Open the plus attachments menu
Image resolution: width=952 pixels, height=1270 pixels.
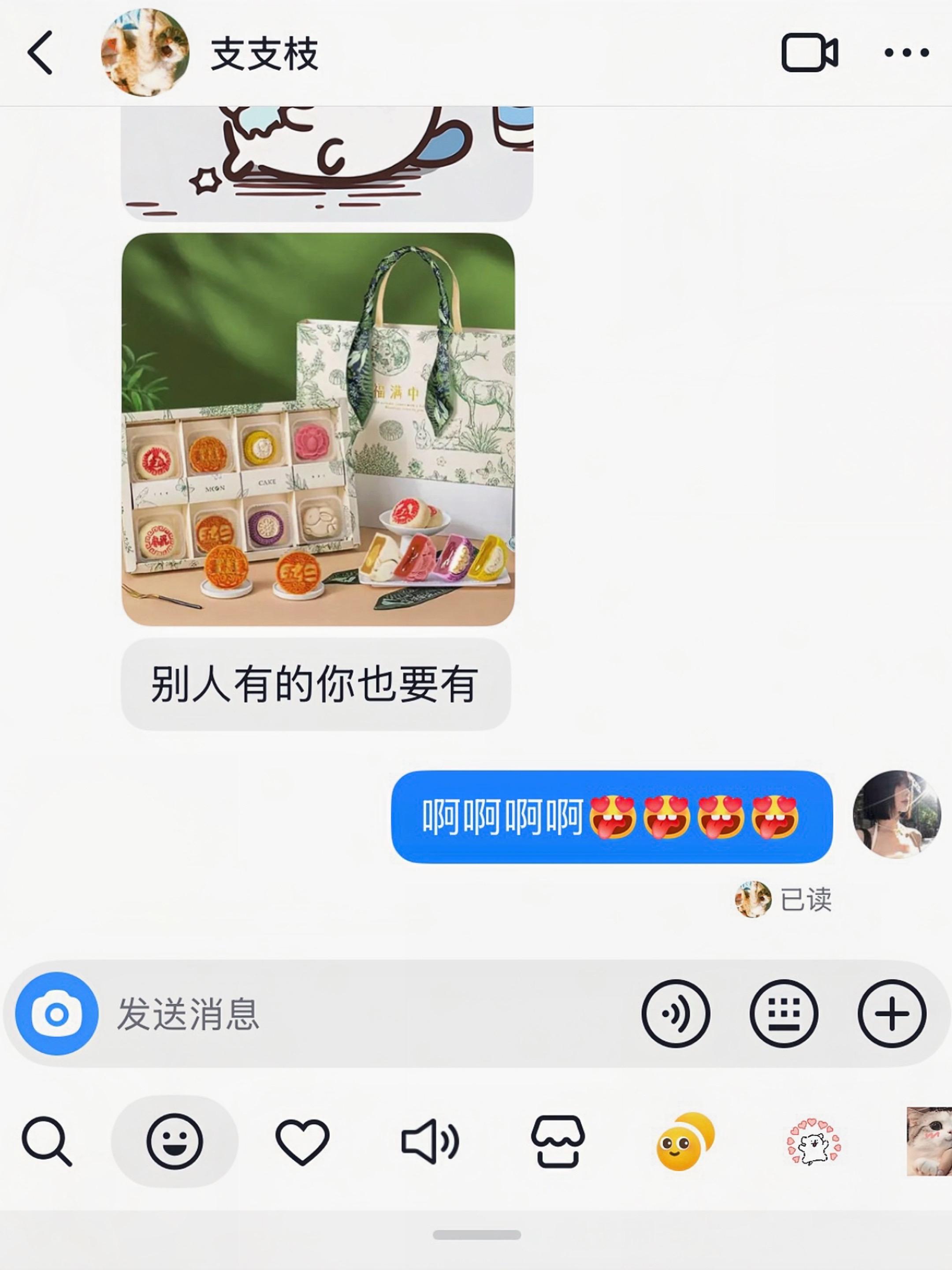coord(892,1013)
